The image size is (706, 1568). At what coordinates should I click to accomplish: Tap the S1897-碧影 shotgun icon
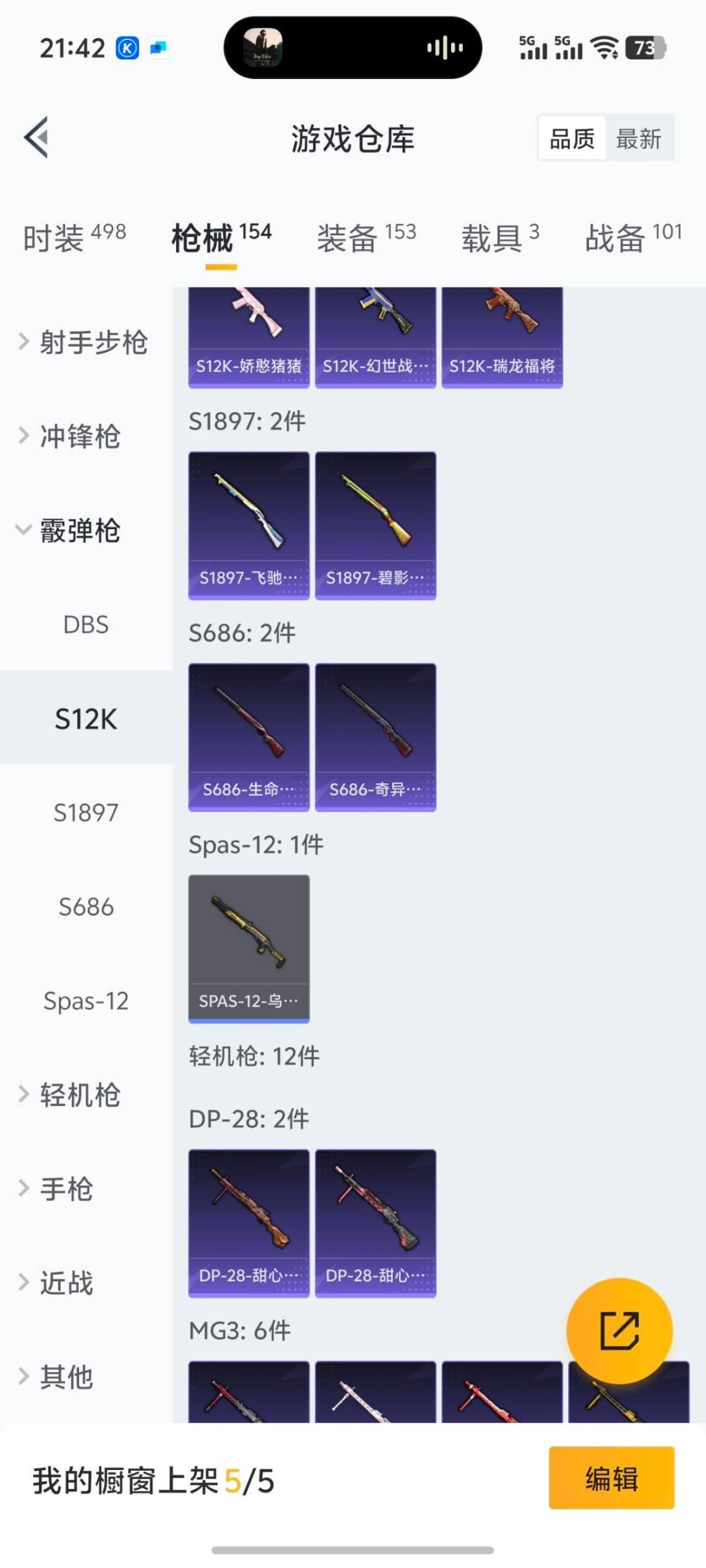click(x=375, y=523)
